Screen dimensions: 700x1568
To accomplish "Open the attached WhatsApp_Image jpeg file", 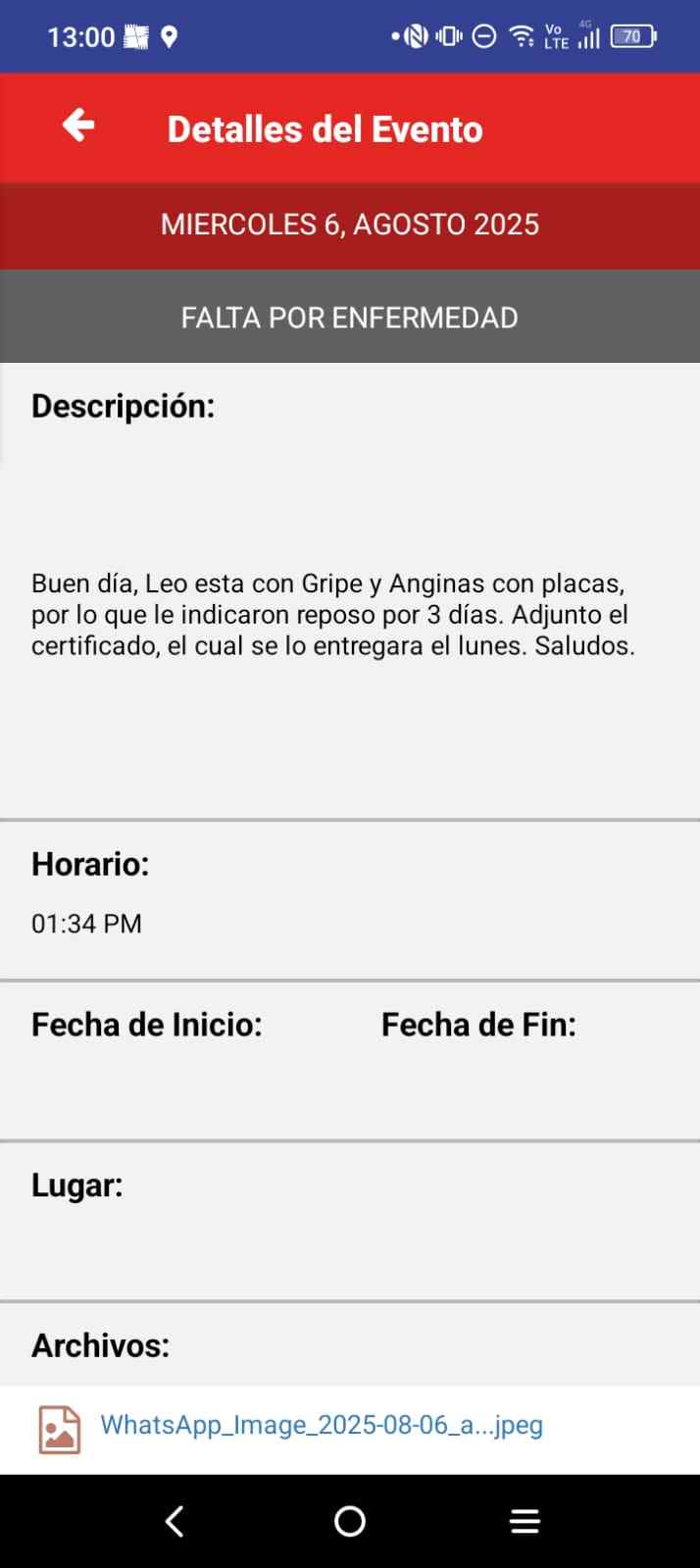I will point(321,1425).
